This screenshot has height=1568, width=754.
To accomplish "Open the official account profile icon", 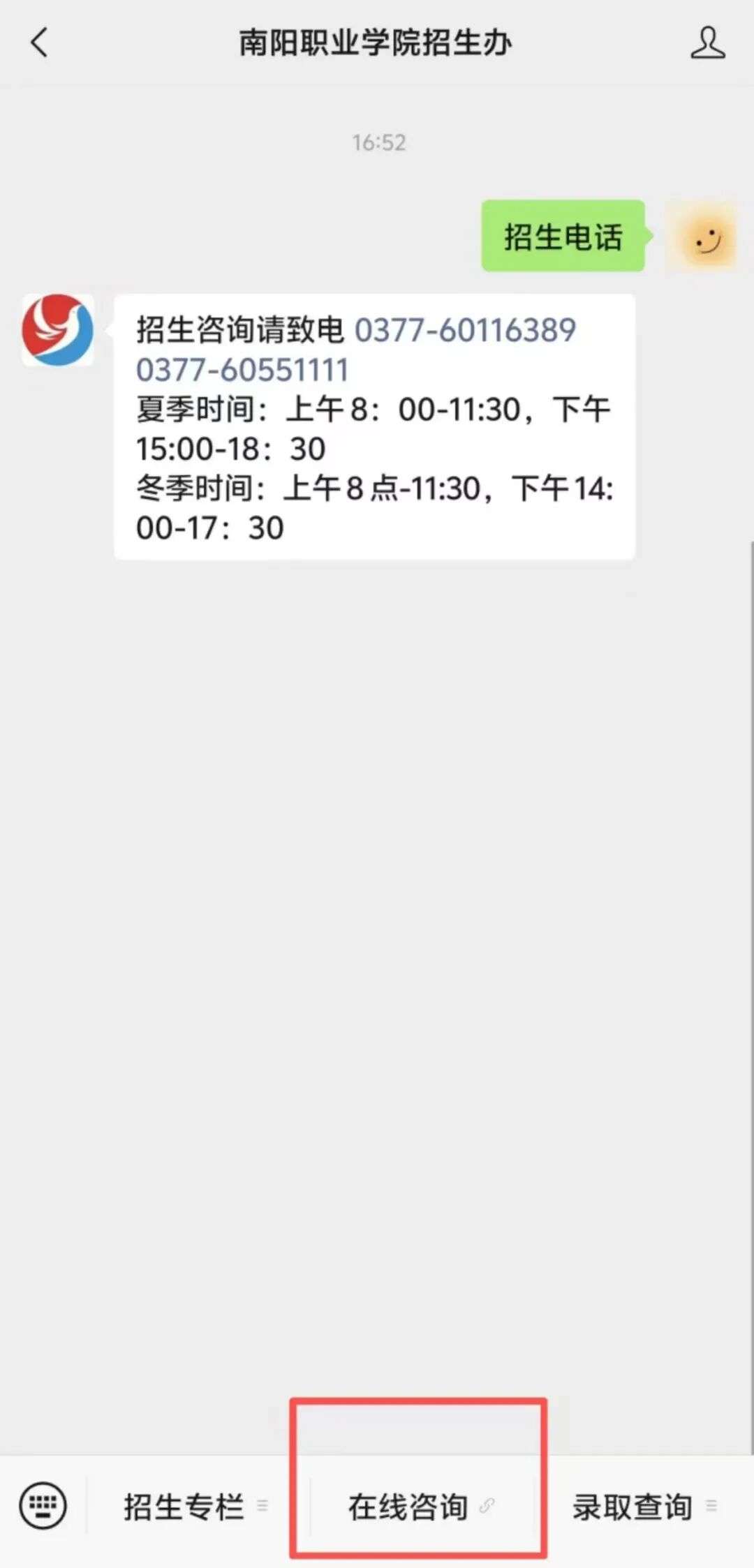I will [x=707, y=43].
